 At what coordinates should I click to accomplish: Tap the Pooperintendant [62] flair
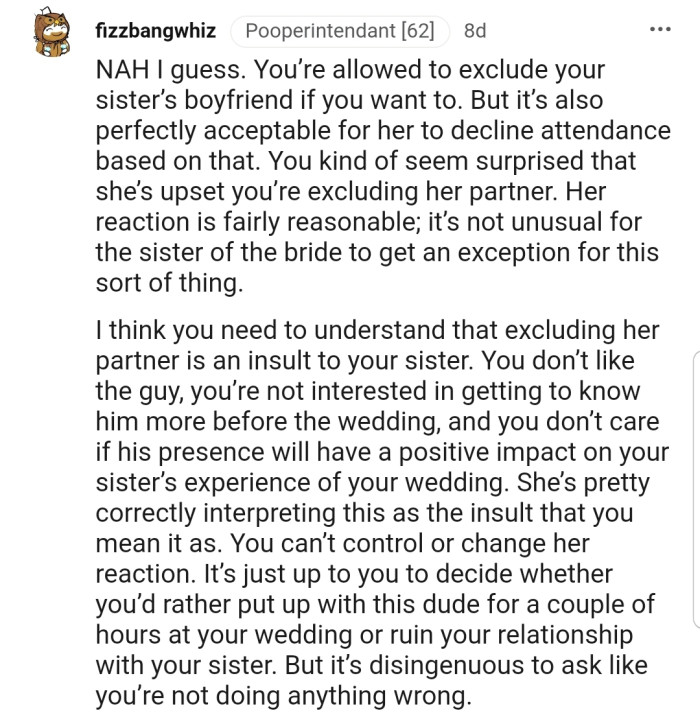pos(339,31)
